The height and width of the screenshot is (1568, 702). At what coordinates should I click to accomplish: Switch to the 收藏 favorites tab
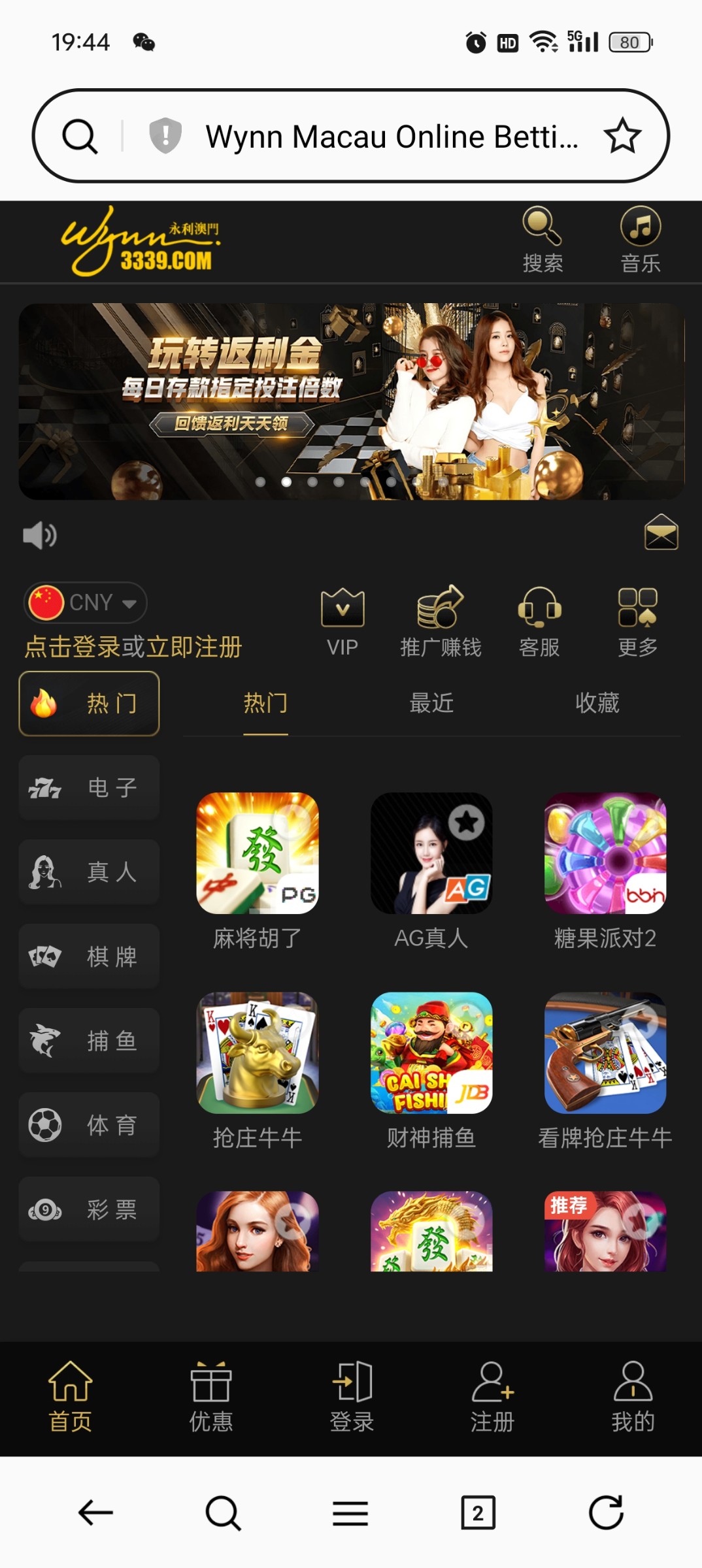pyautogui.click(x=597, y=704)
